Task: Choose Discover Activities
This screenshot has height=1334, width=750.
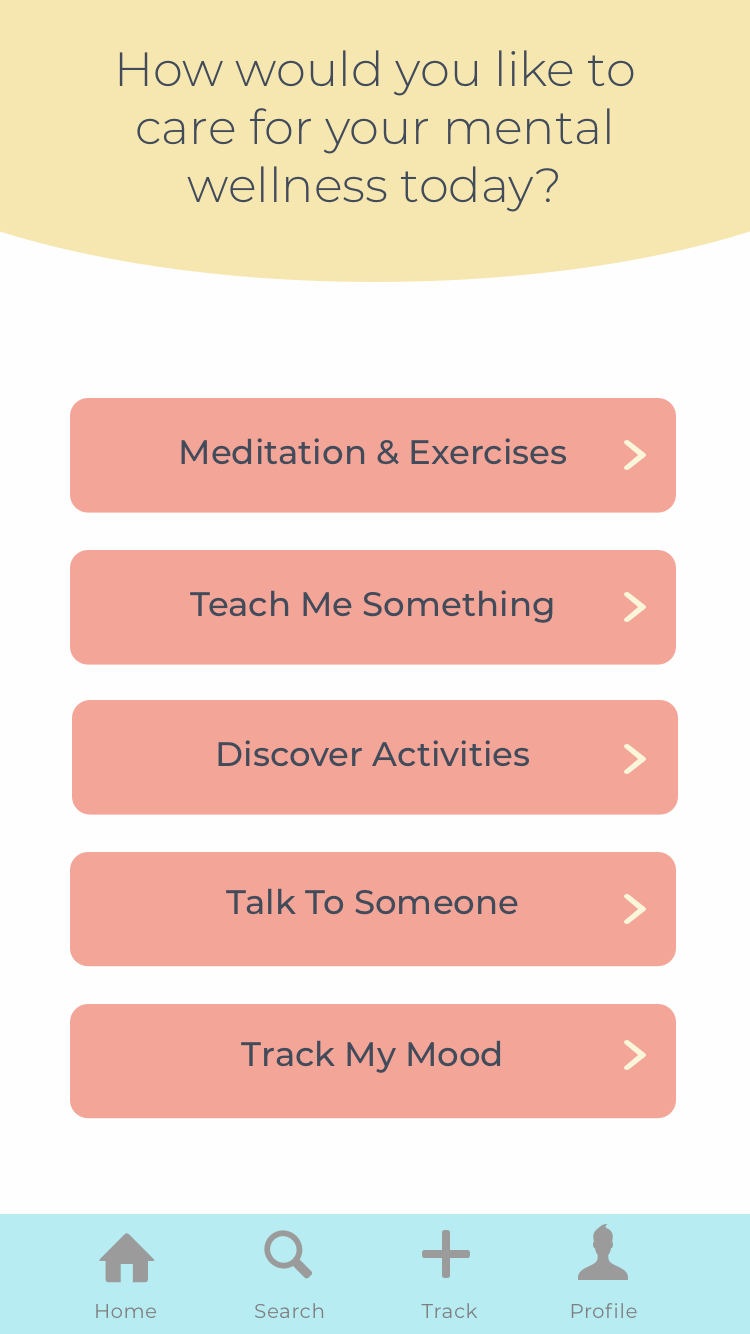Action: coord(375,757)
